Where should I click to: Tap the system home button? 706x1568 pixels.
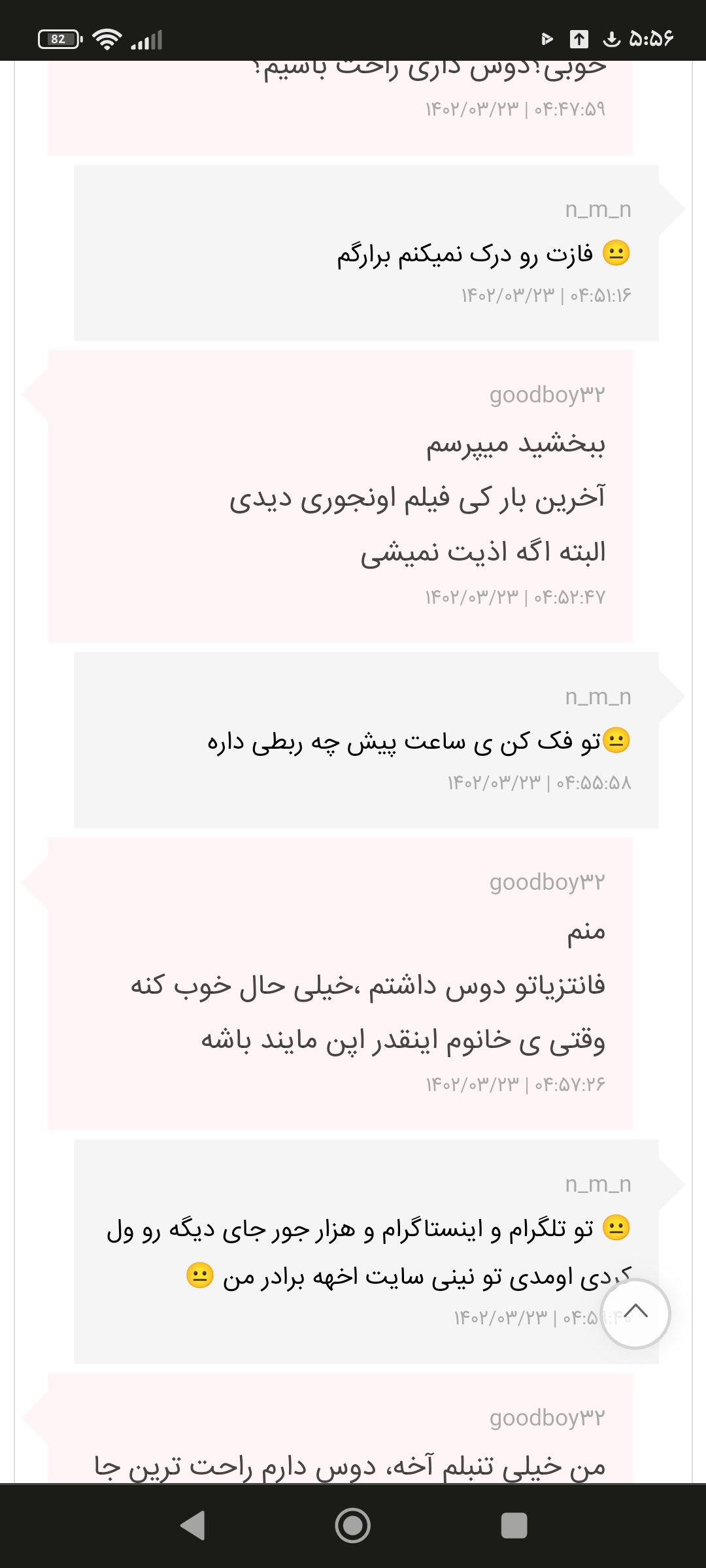[353, 1526]
